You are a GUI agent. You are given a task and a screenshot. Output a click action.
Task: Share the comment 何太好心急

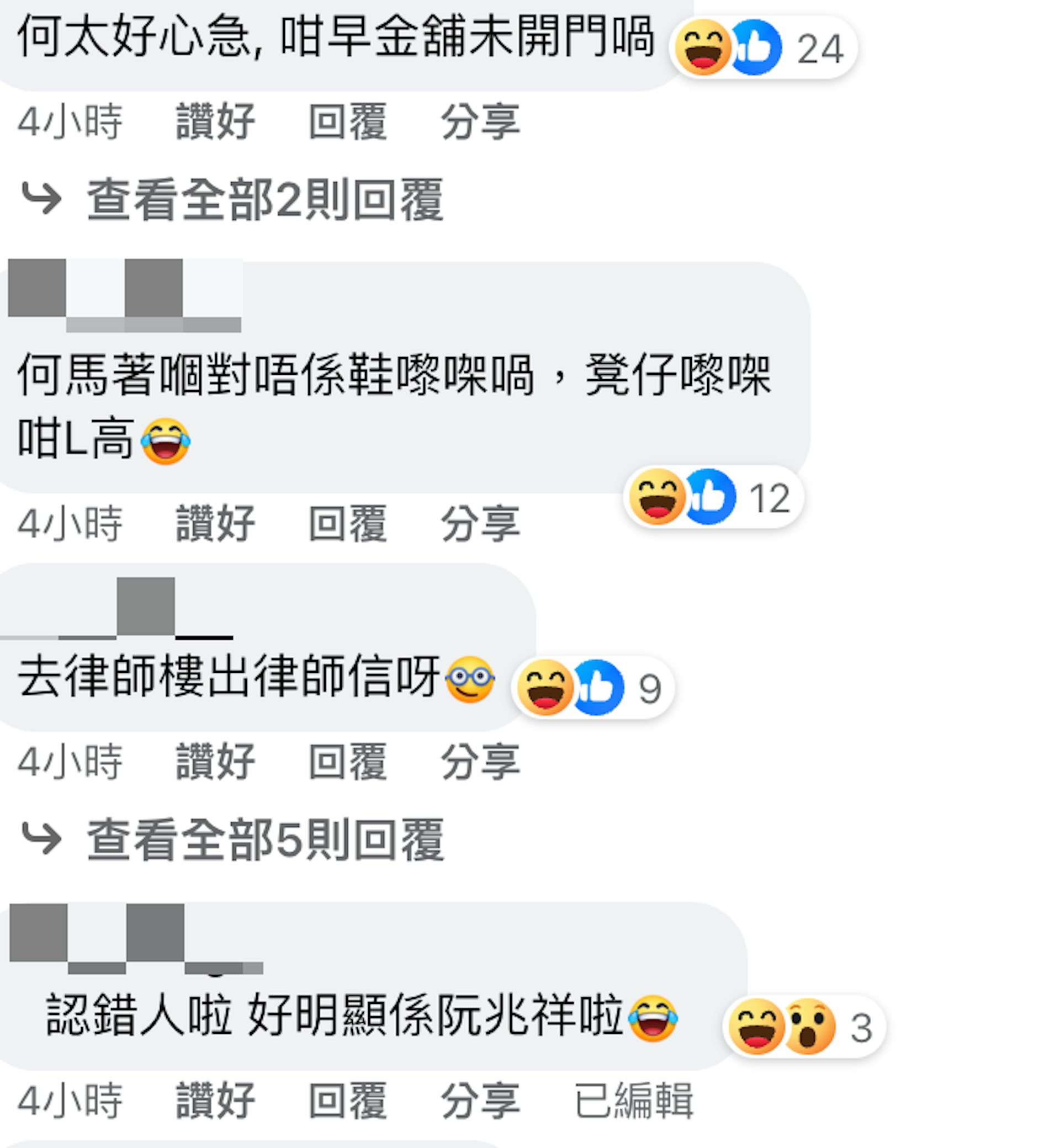click(480, 121)
